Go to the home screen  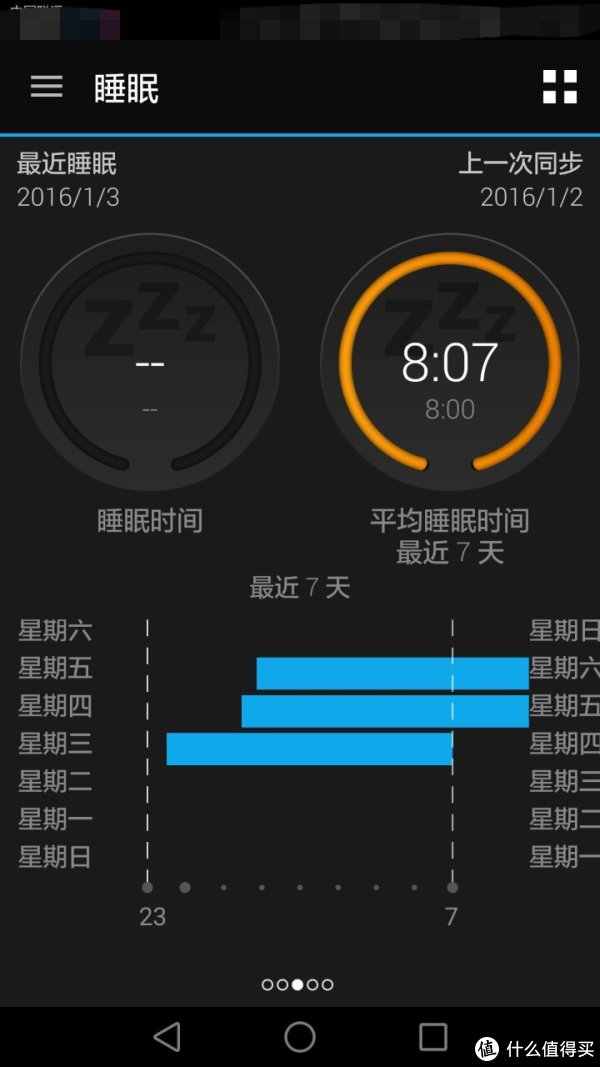[300, 1036]
